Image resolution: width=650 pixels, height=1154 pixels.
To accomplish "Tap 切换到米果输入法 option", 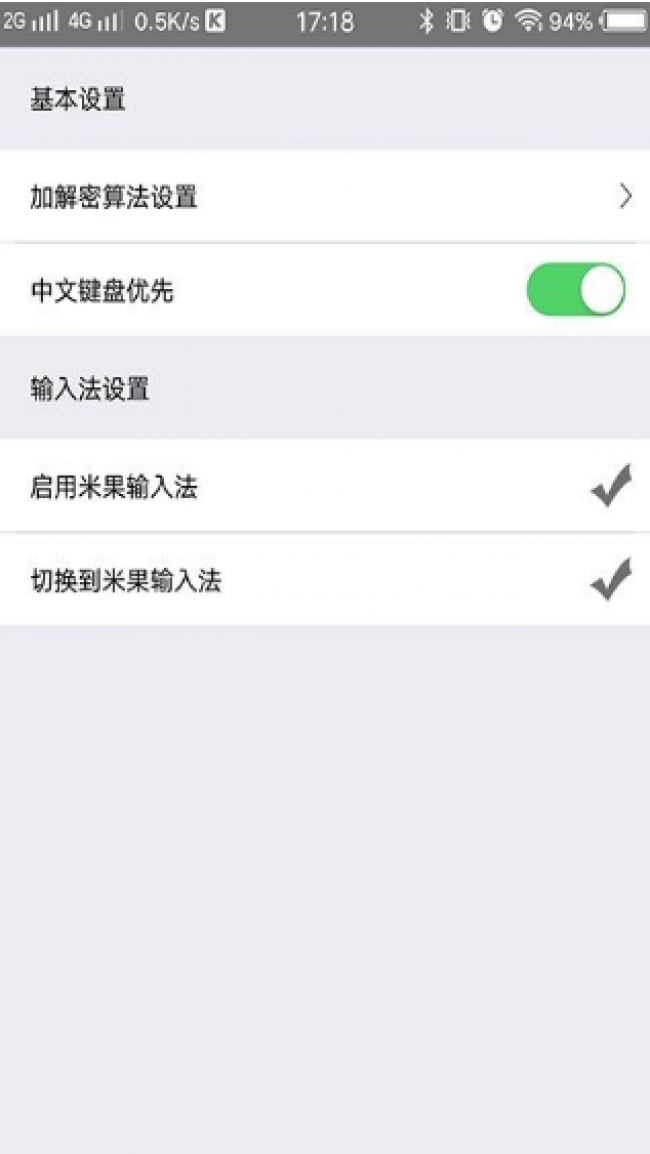I will [x=325, y=580].
